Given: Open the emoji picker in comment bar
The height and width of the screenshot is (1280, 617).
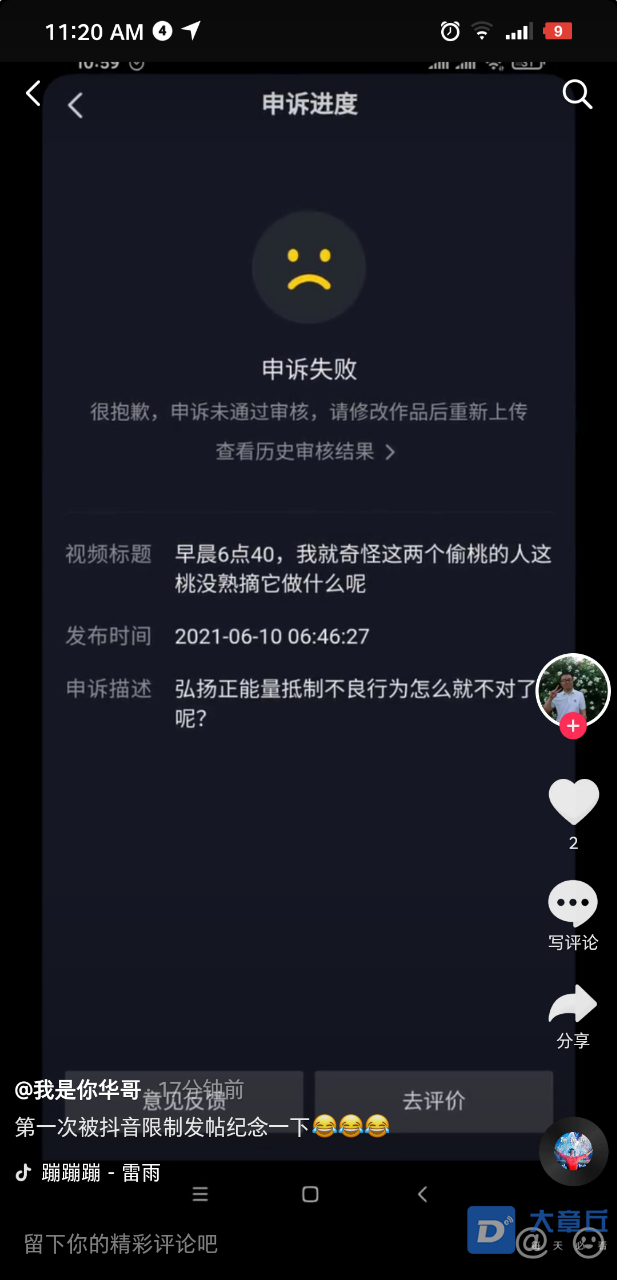Looking at the screenshot, I should 590,1243.
